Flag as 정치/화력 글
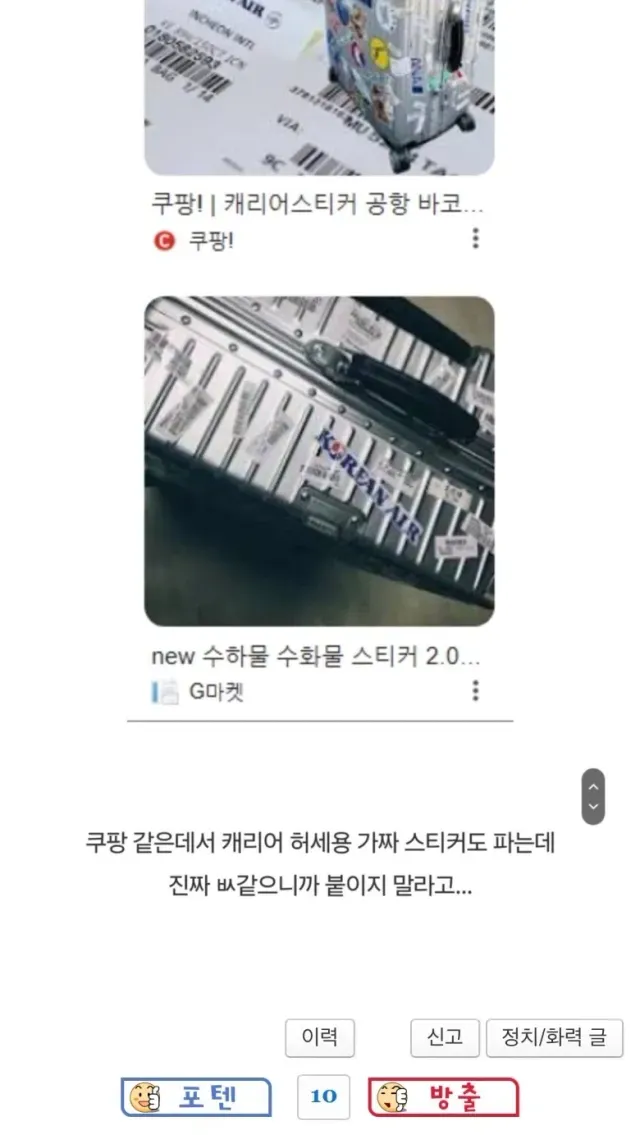Screen dimensions: 640x1135 (554, 1037)
